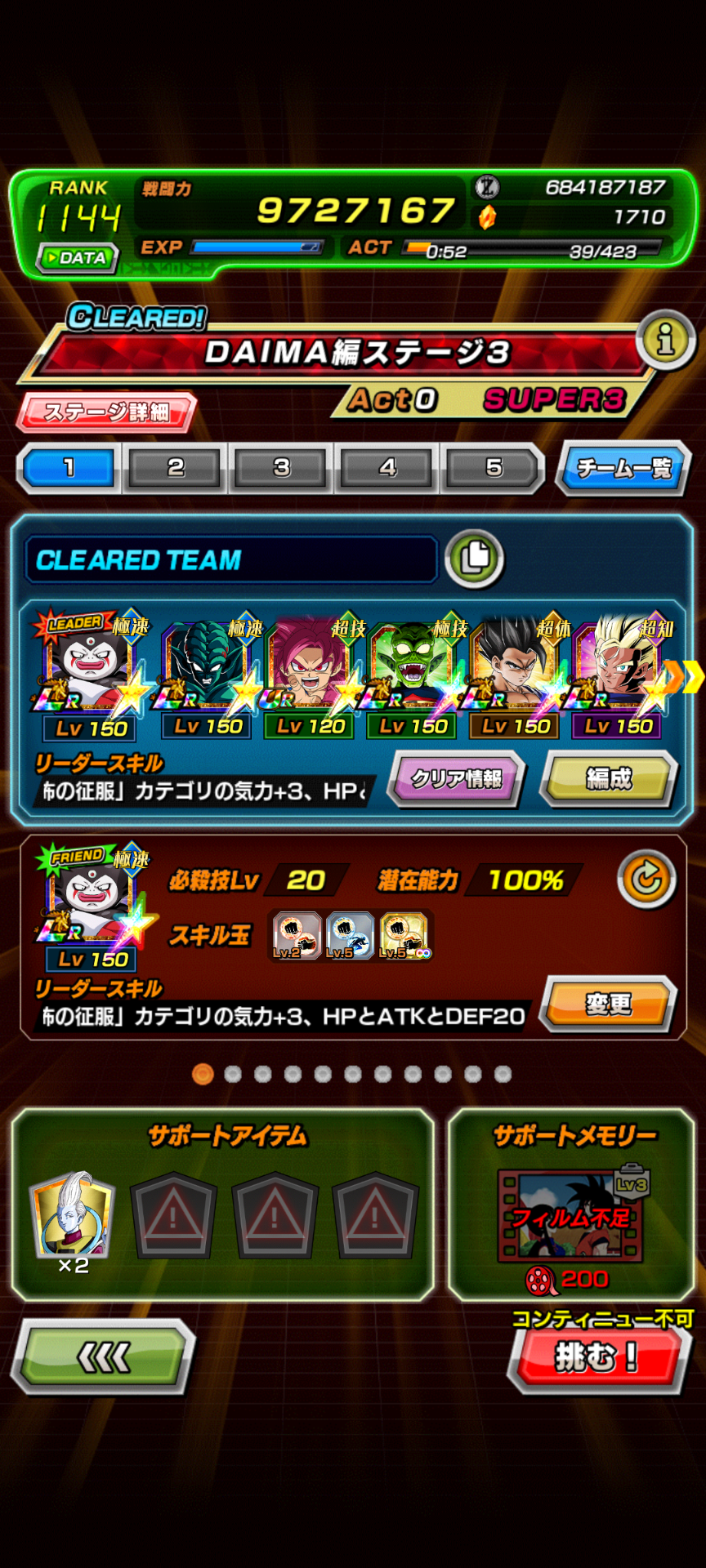Open the DATA button under rank

[x=78, y=258]
